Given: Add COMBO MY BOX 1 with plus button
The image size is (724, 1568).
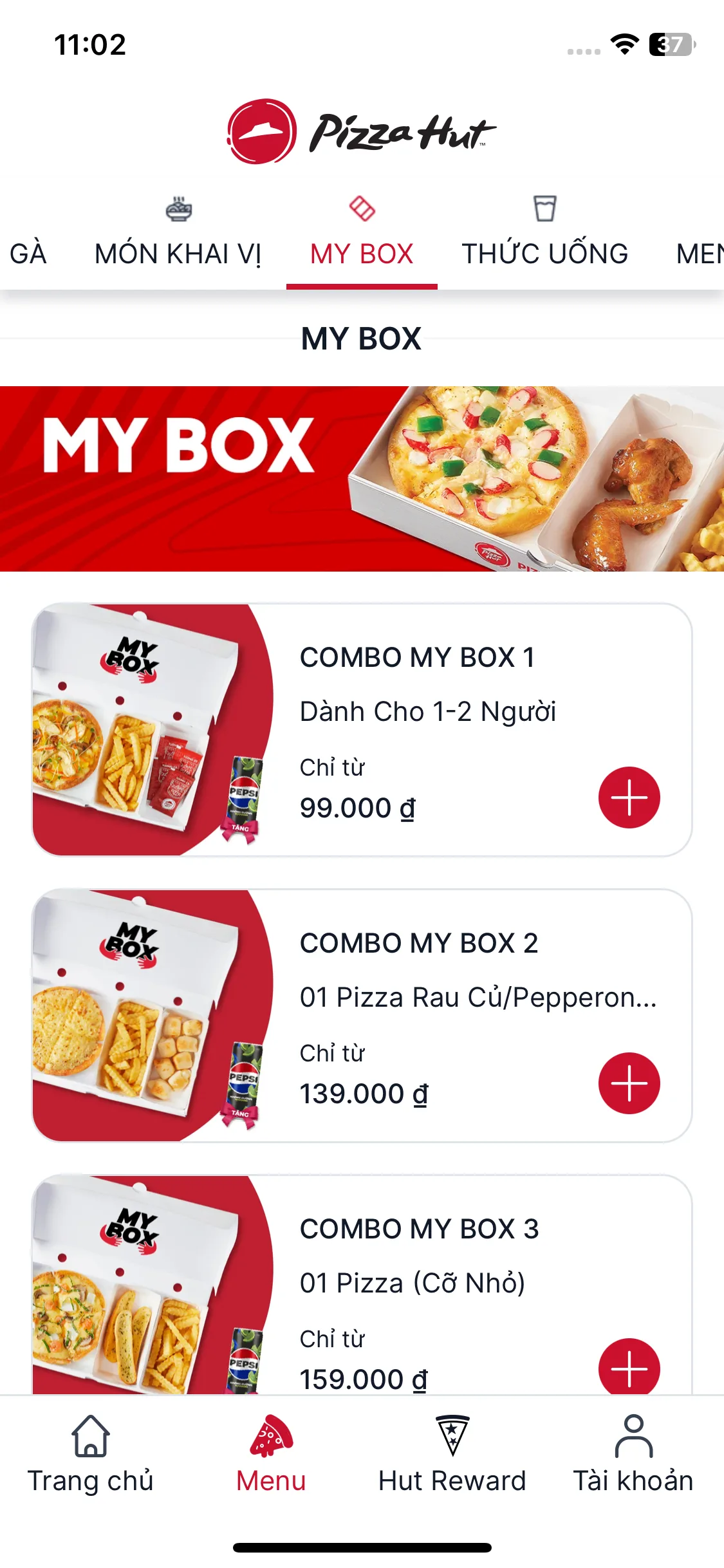Looking at the screenshot, I should [629, 797].
